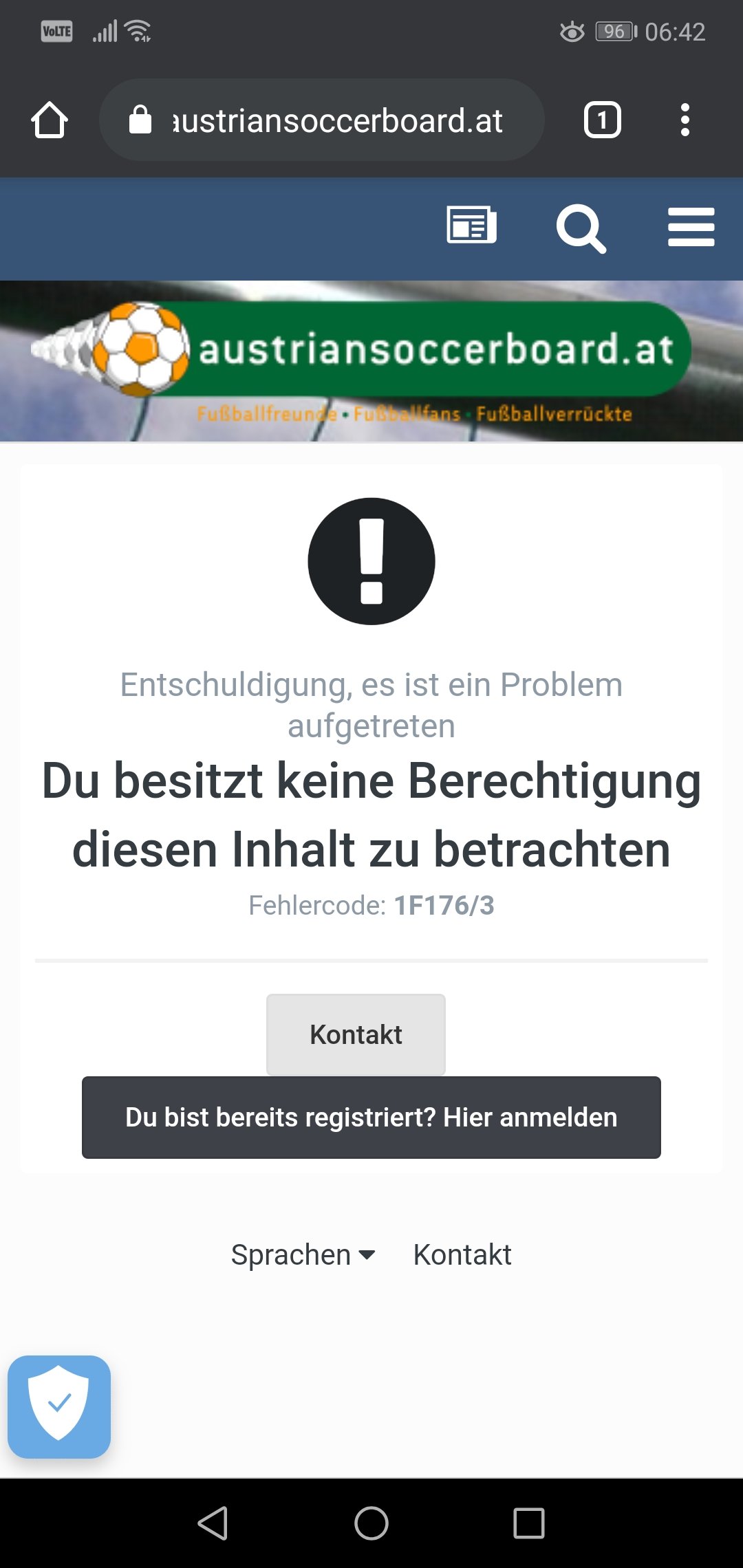Viewport: 743px width, 1568px height.
Task: Open the news feed icon in site header
Action: point(472,226)
